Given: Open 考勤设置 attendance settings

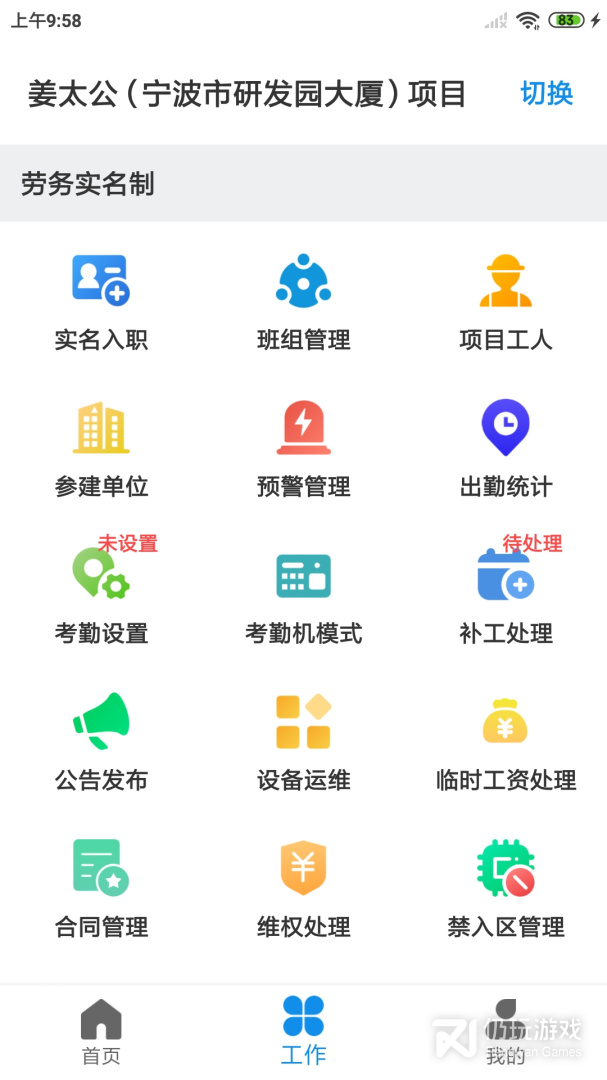Looking at the screenshot, I should coord(101,593).
